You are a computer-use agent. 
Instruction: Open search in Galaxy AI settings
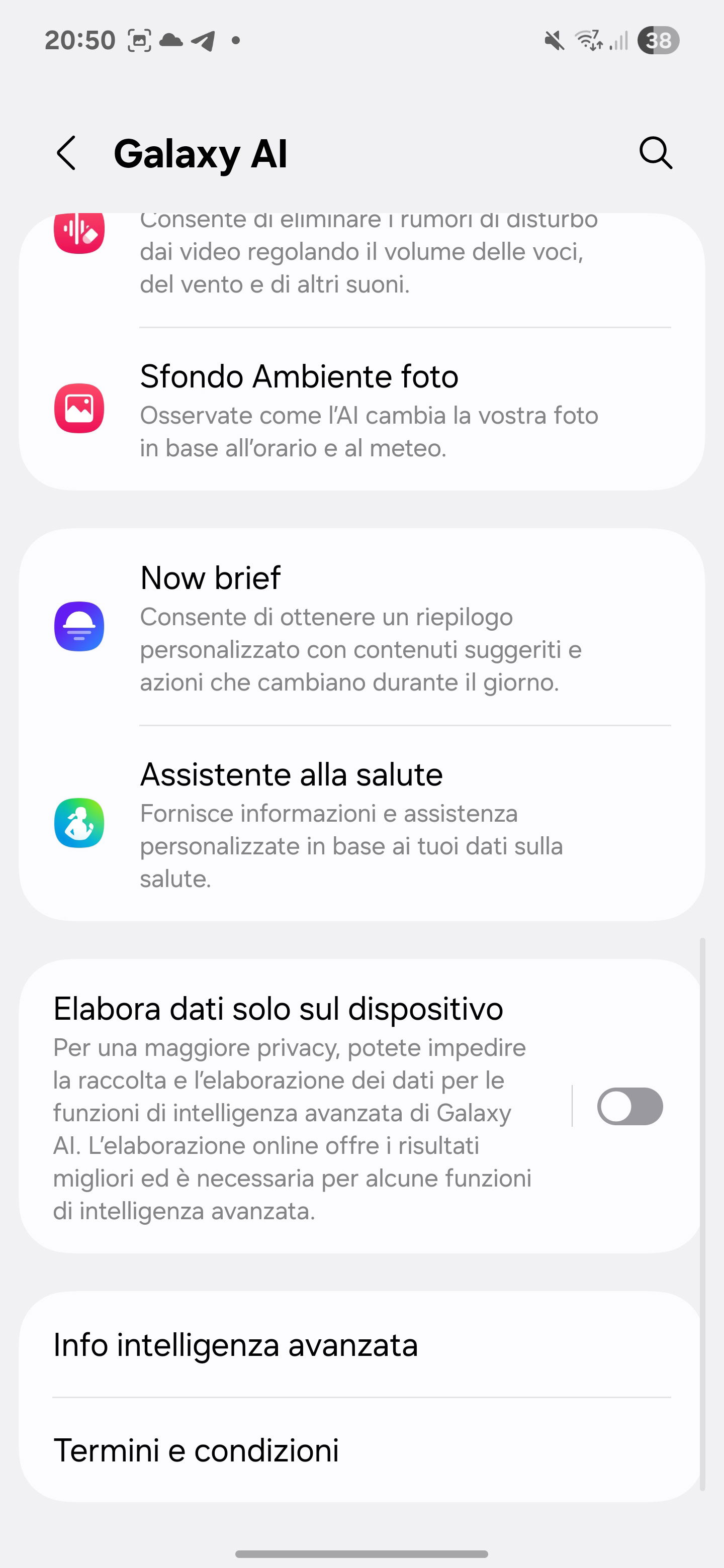tap(656, 153)
